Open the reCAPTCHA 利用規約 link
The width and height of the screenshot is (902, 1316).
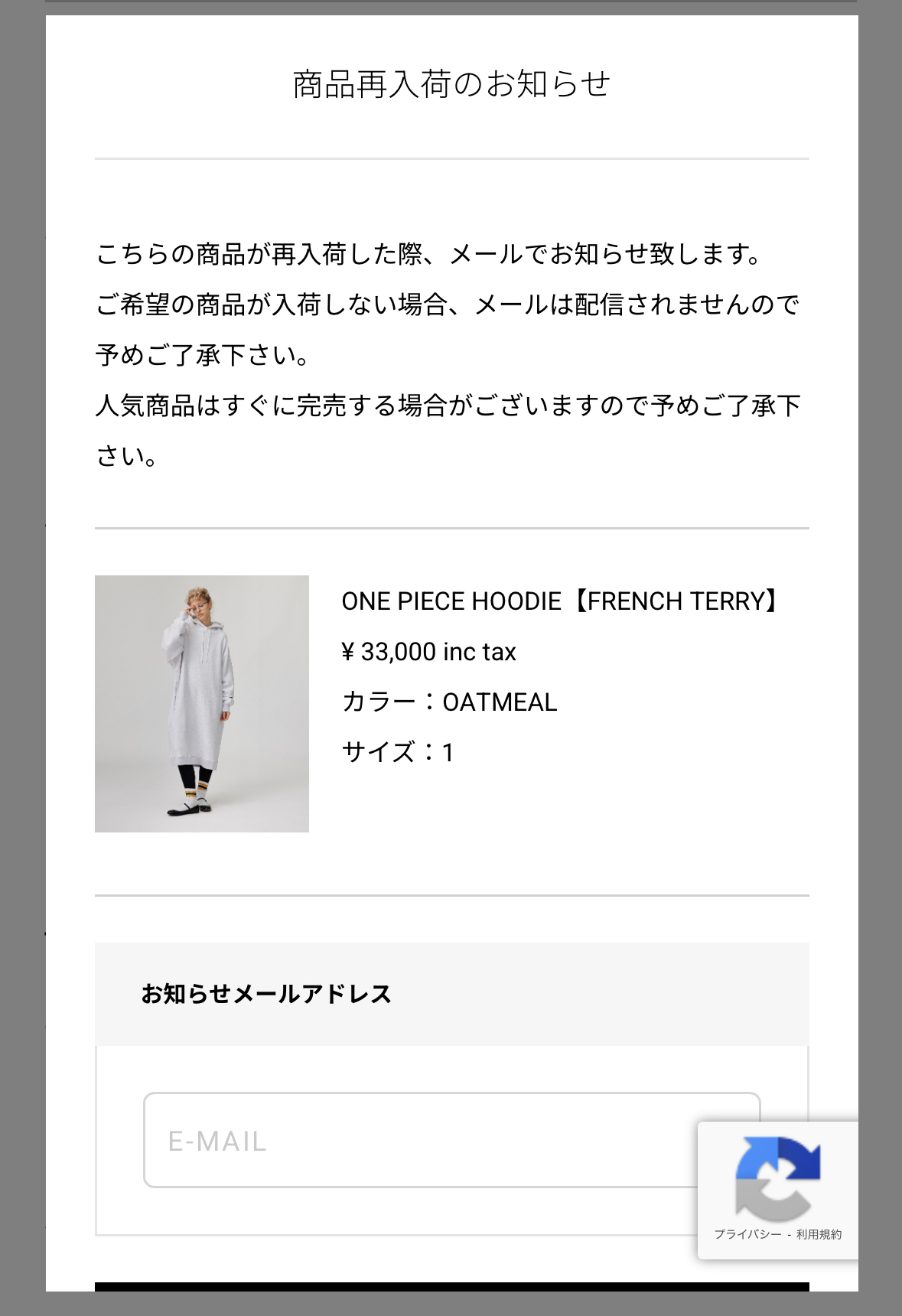click(819, 1234)
